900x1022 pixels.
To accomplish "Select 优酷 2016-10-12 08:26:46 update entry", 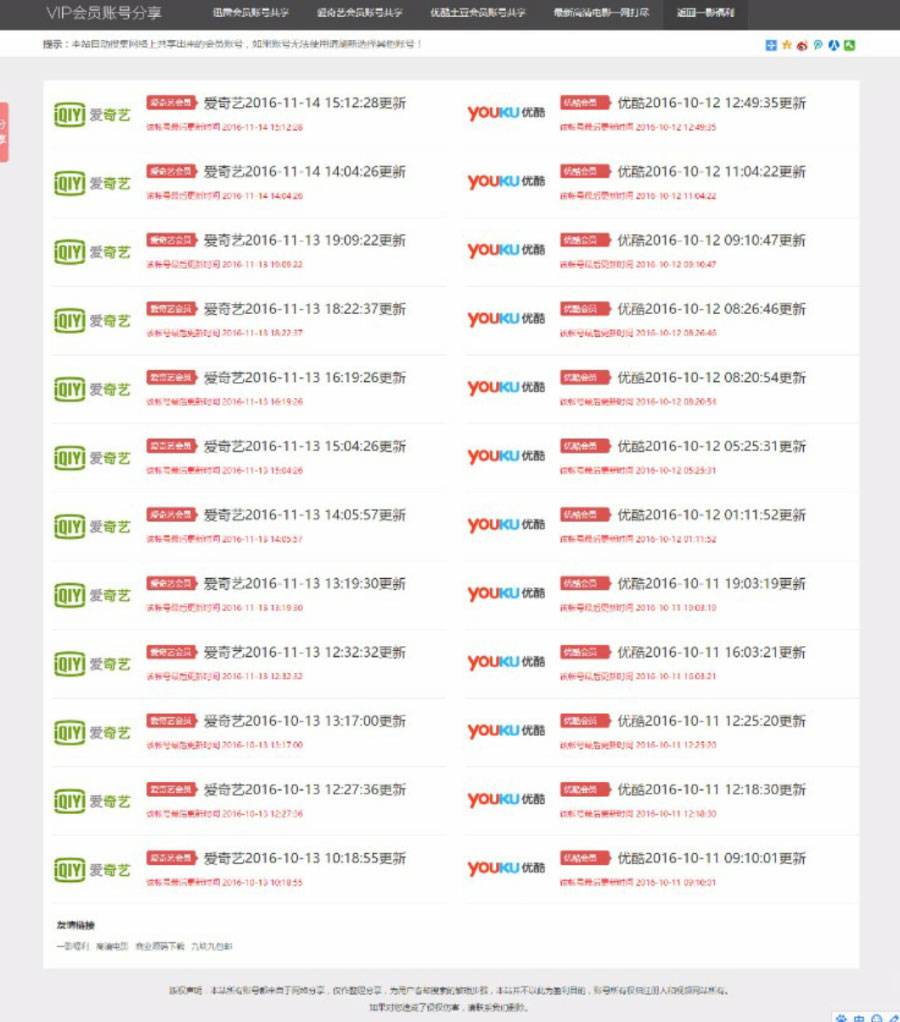I will 711,310.
